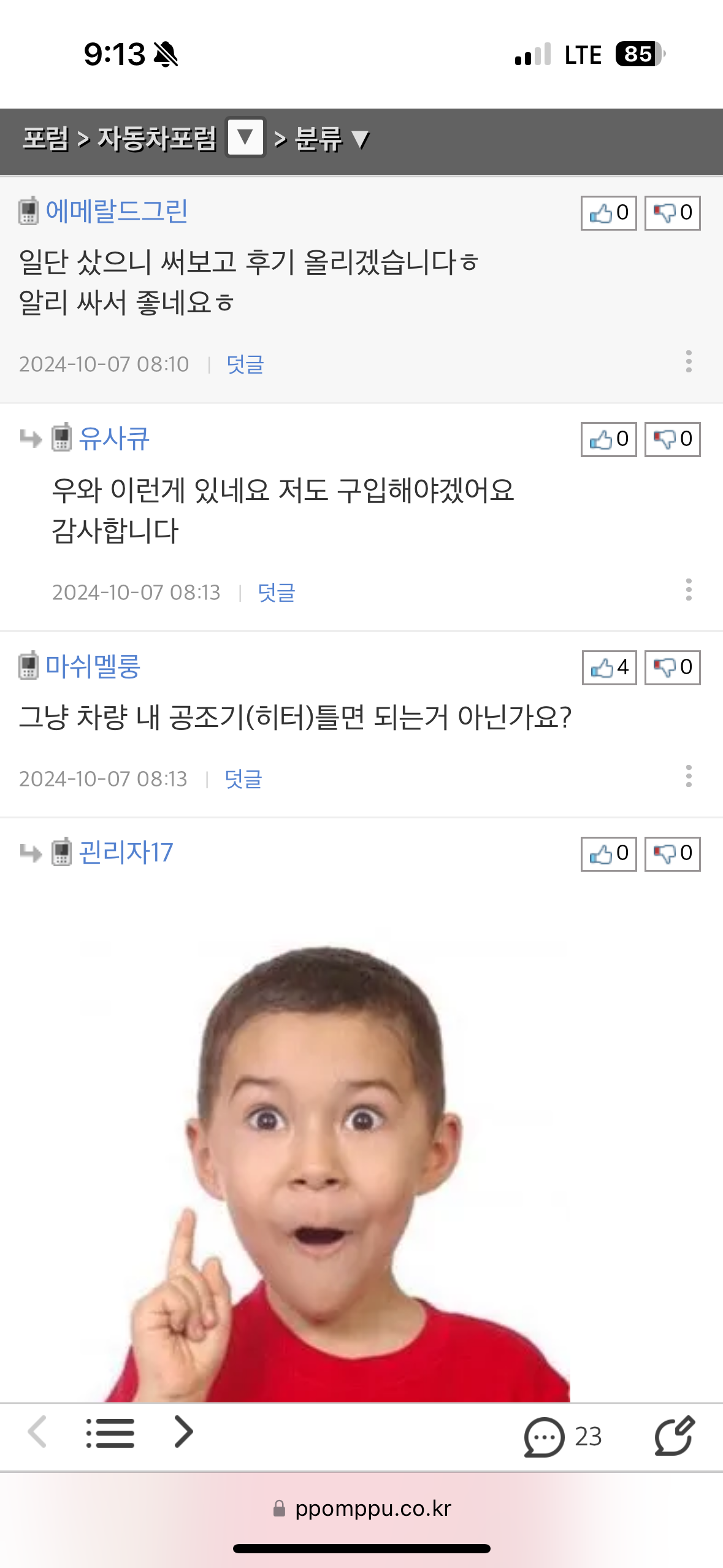
Task: Open more options on 마쉬멜룽's comment
Action: (689, 776)
